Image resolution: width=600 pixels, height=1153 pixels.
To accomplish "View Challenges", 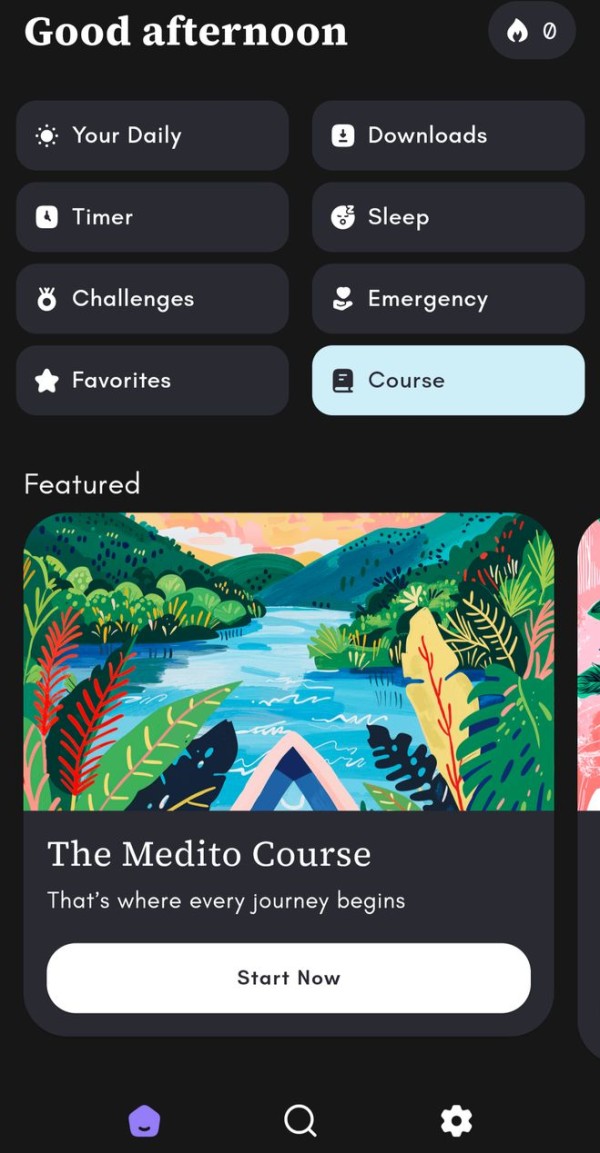I will (152, 299).
